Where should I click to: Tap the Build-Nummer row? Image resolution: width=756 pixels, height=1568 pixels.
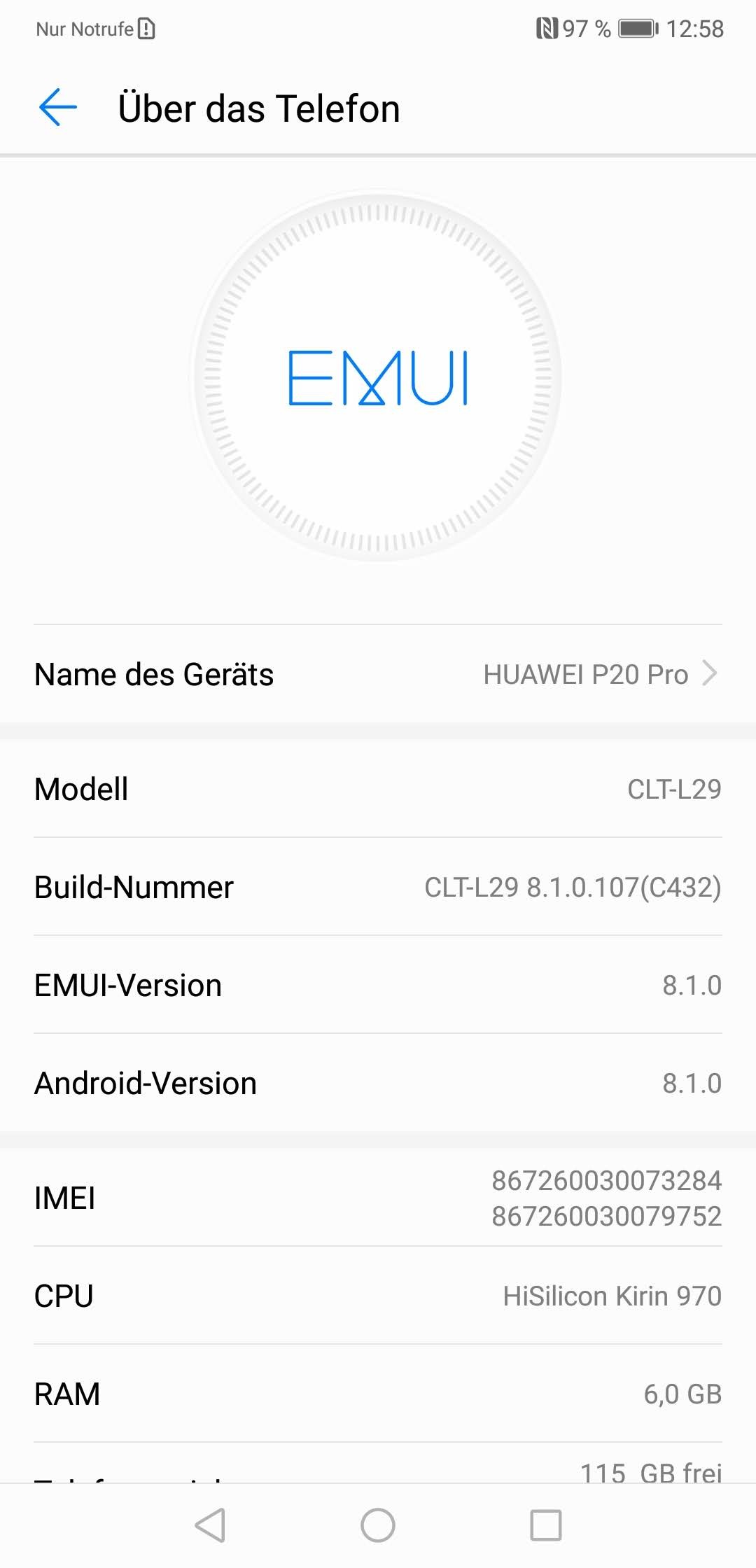[x=378, y=887]
